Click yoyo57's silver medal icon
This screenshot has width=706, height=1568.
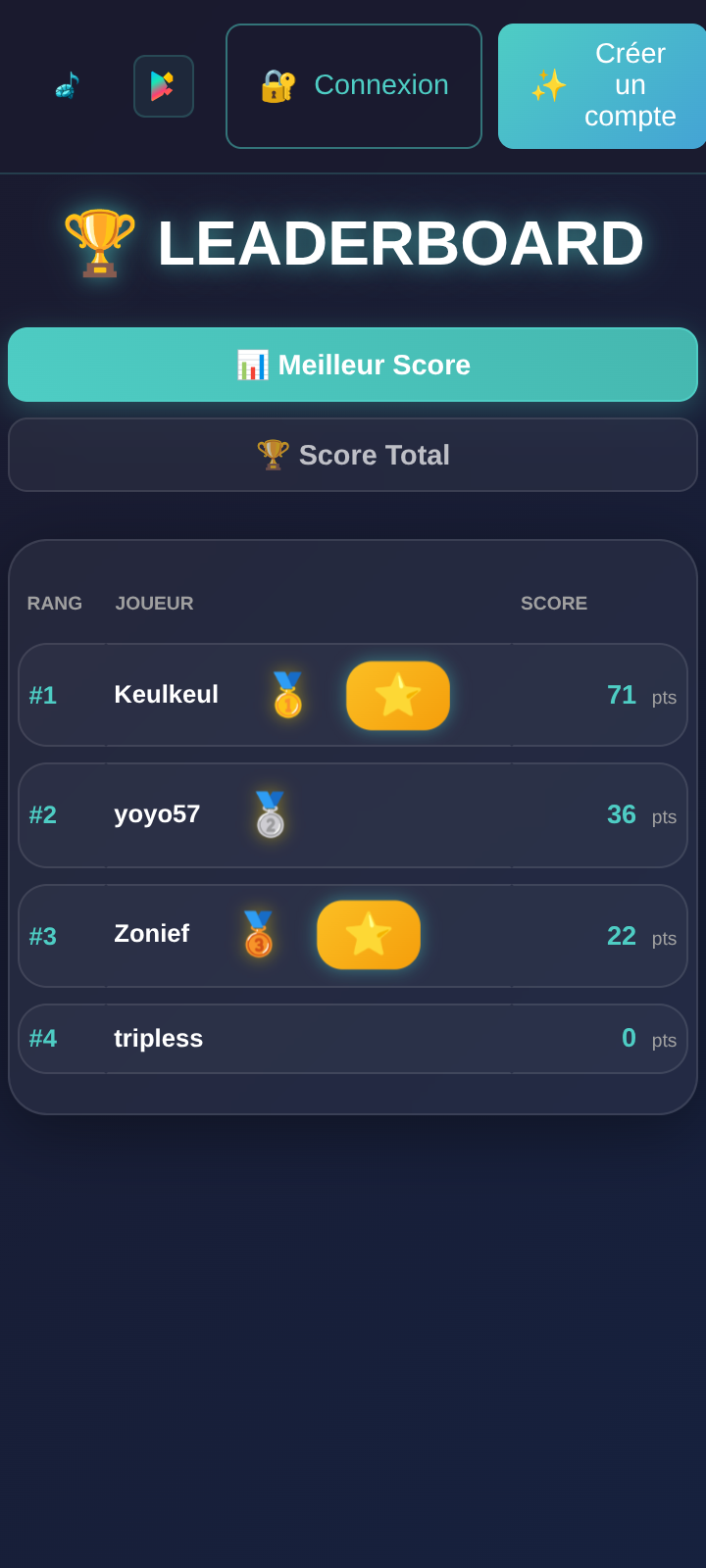click(269, 814)
